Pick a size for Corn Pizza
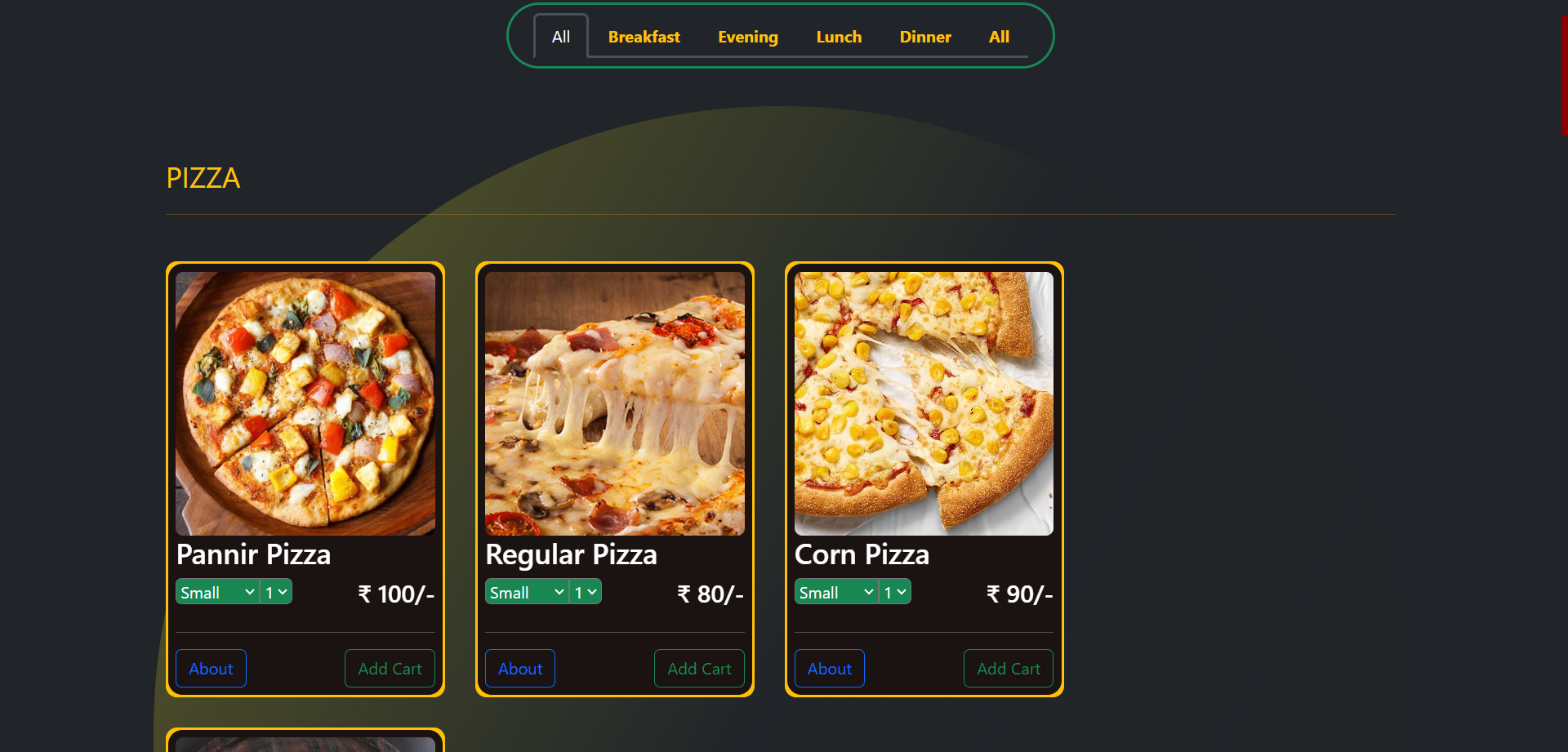1568x752 pixels. coord(836,592)
